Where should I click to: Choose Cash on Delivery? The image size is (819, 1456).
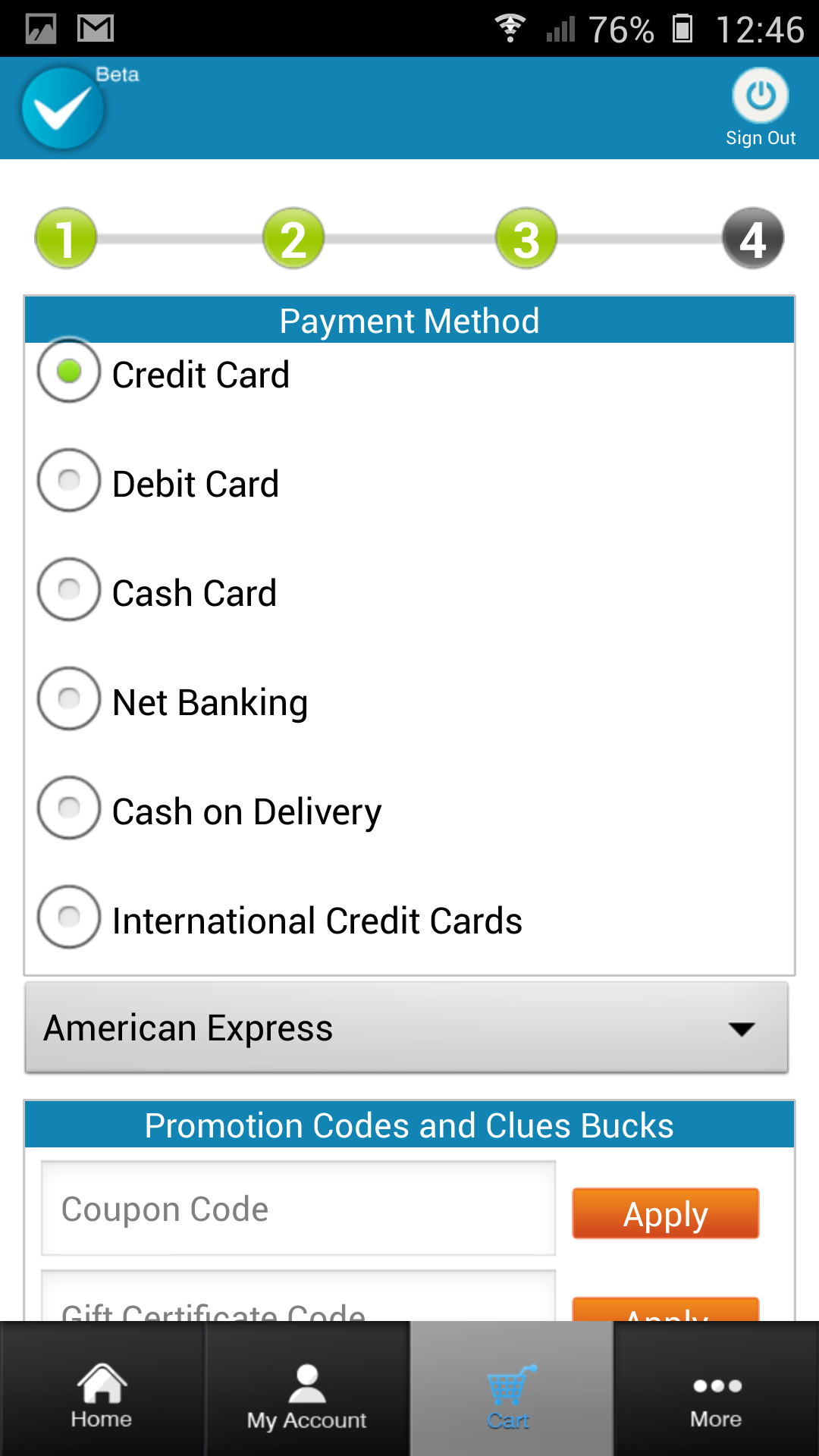tap(69, 808)
